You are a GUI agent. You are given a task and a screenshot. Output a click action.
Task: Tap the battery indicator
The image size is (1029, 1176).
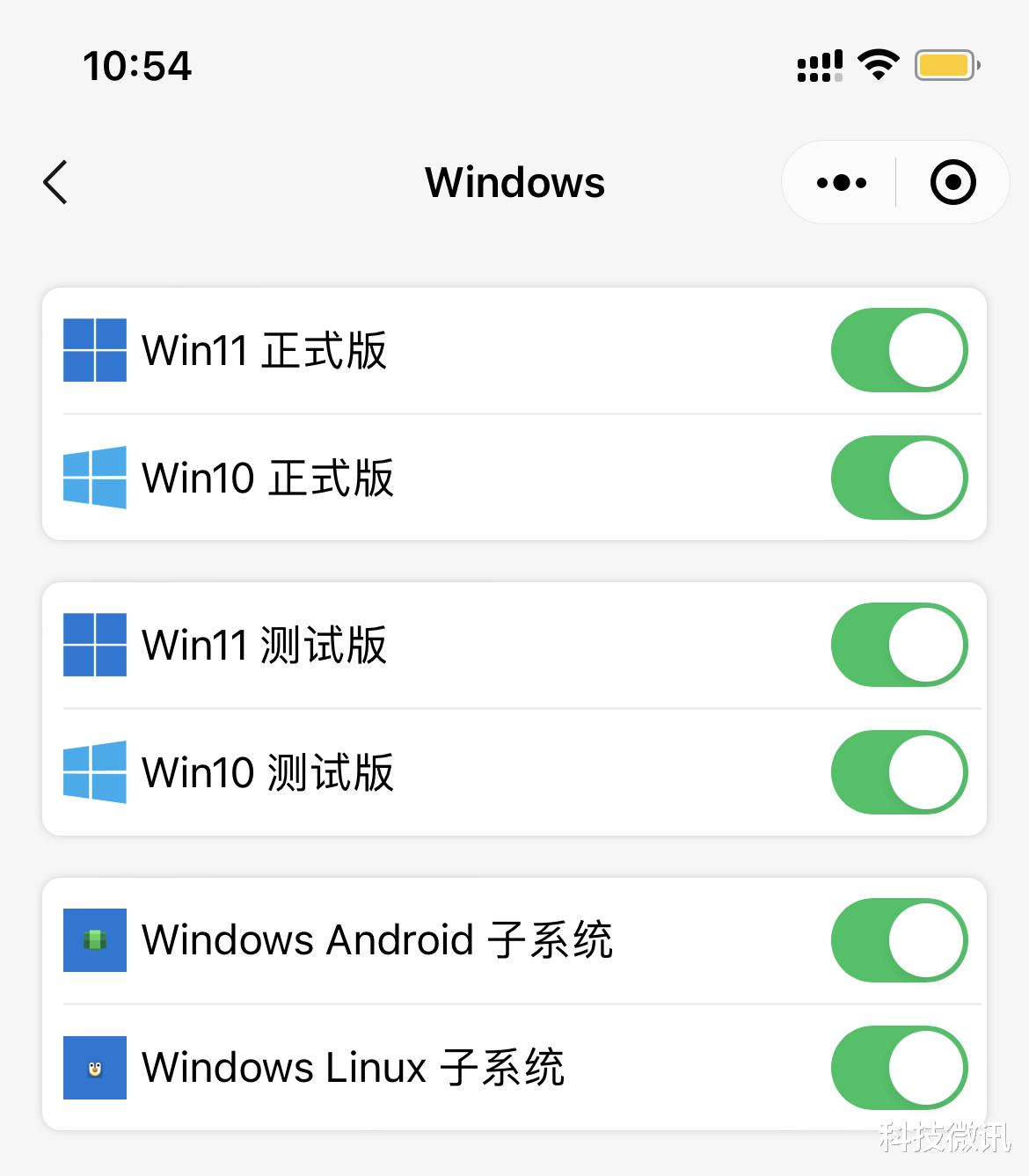click(943, 63)
